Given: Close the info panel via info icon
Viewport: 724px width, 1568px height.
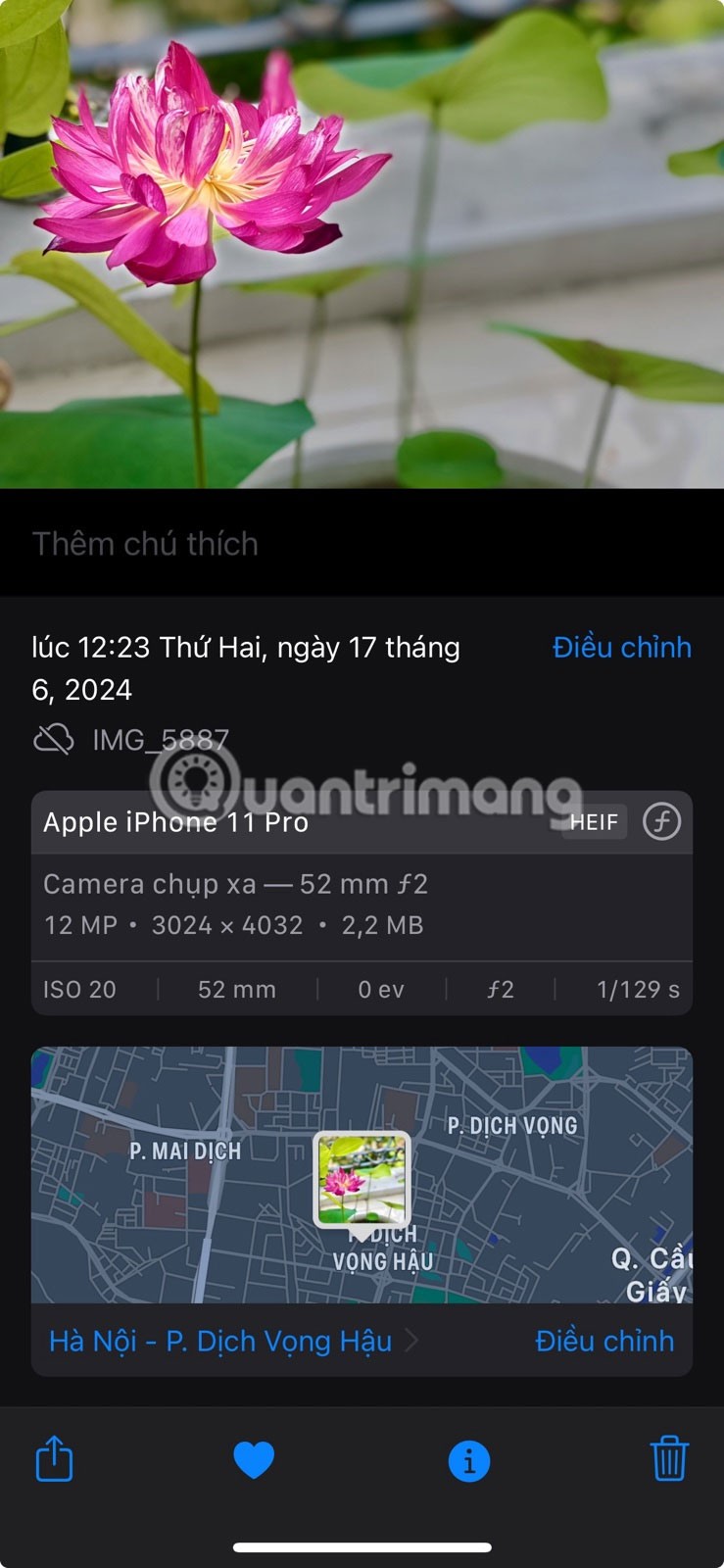Looking at the screenshot, I should pyautogui.click(x=469, y=1461).
